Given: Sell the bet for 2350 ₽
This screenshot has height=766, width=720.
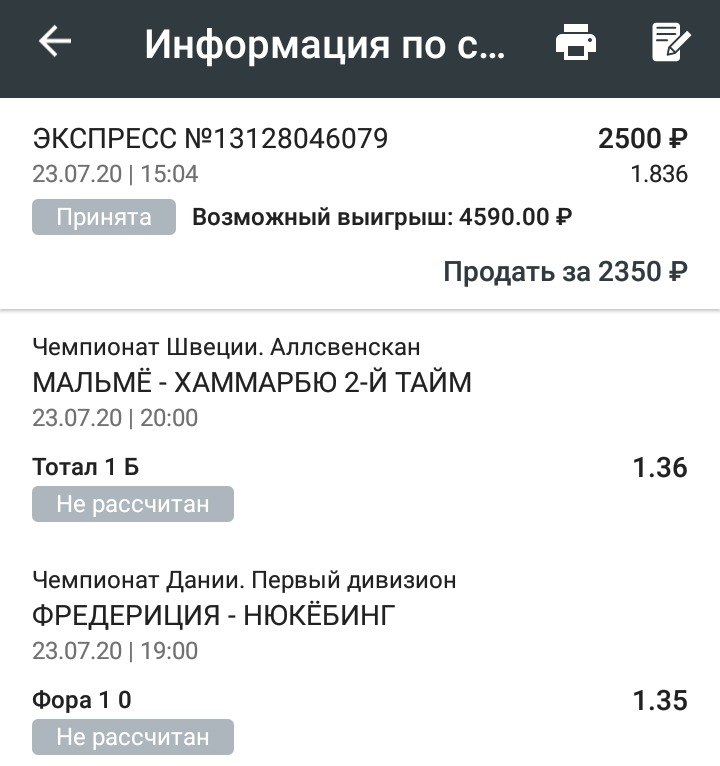Looking at the screenshot, I should [x=565, y=271].
